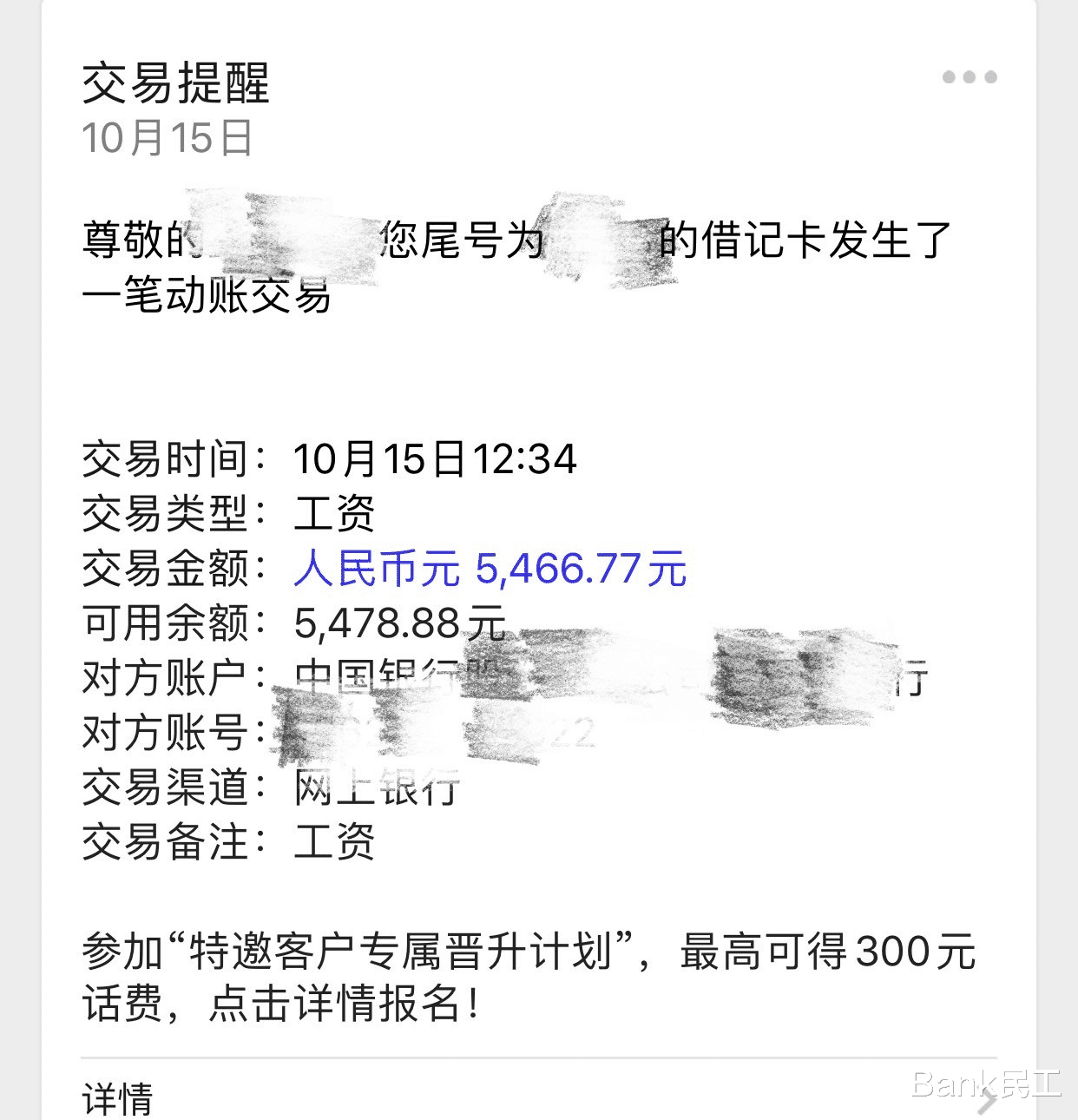Click the blue transaction amount 5,466.77元
This screenshot has height=1120, width=1078.
[x=576, y=570]
